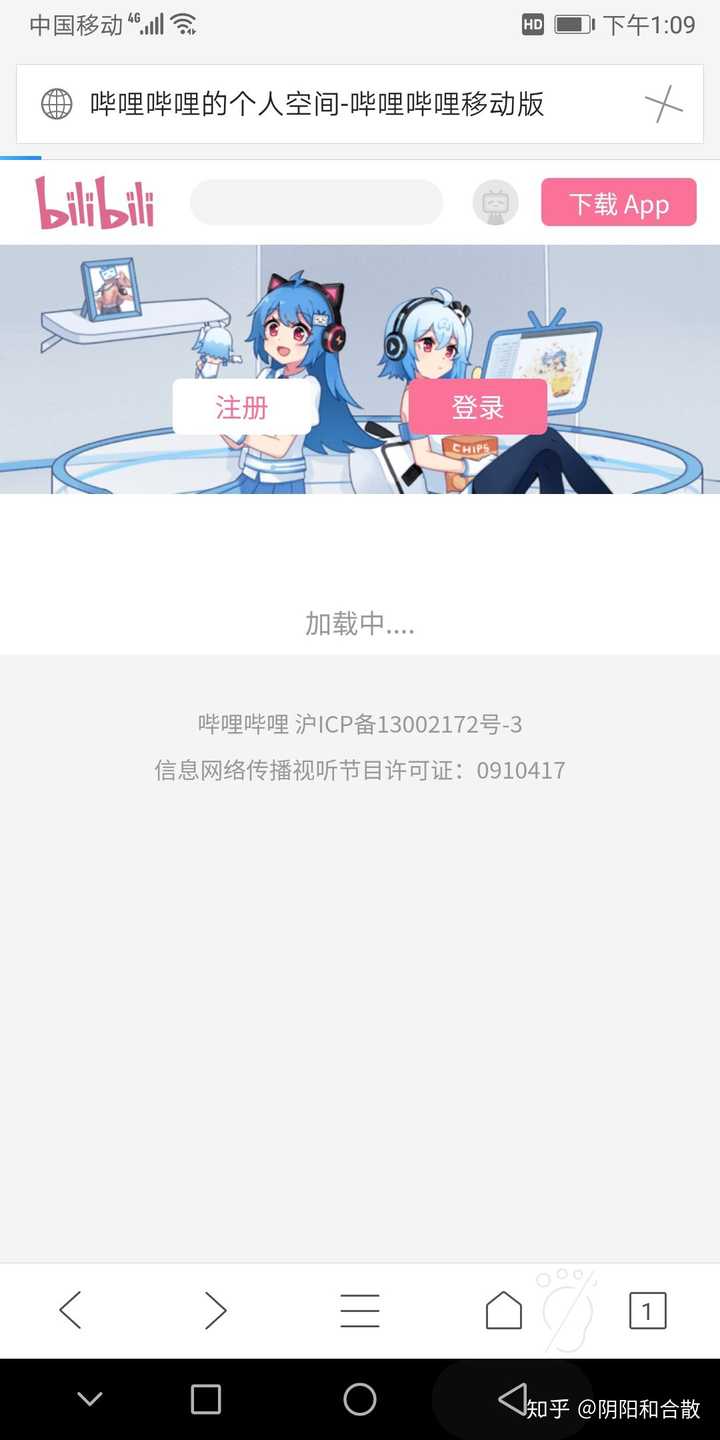This screenshot has height=1440, width=720.
Task: Tap the 下载 App button
Action: (618, 202)
